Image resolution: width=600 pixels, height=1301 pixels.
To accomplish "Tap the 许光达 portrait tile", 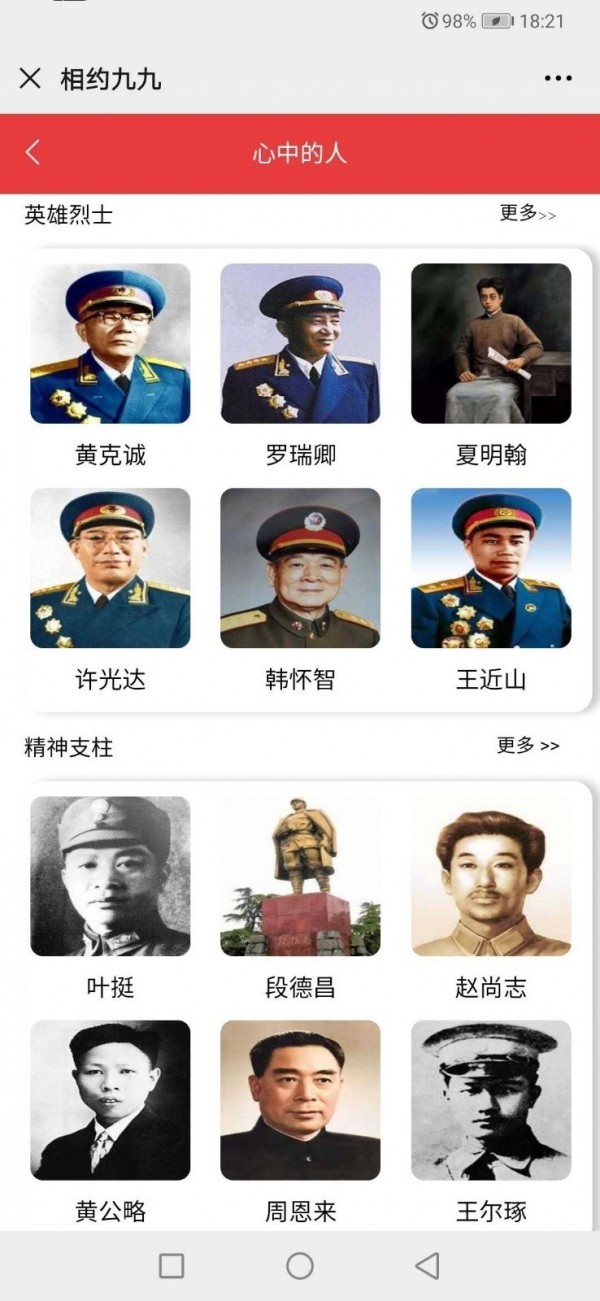I will tap(110, 567).
